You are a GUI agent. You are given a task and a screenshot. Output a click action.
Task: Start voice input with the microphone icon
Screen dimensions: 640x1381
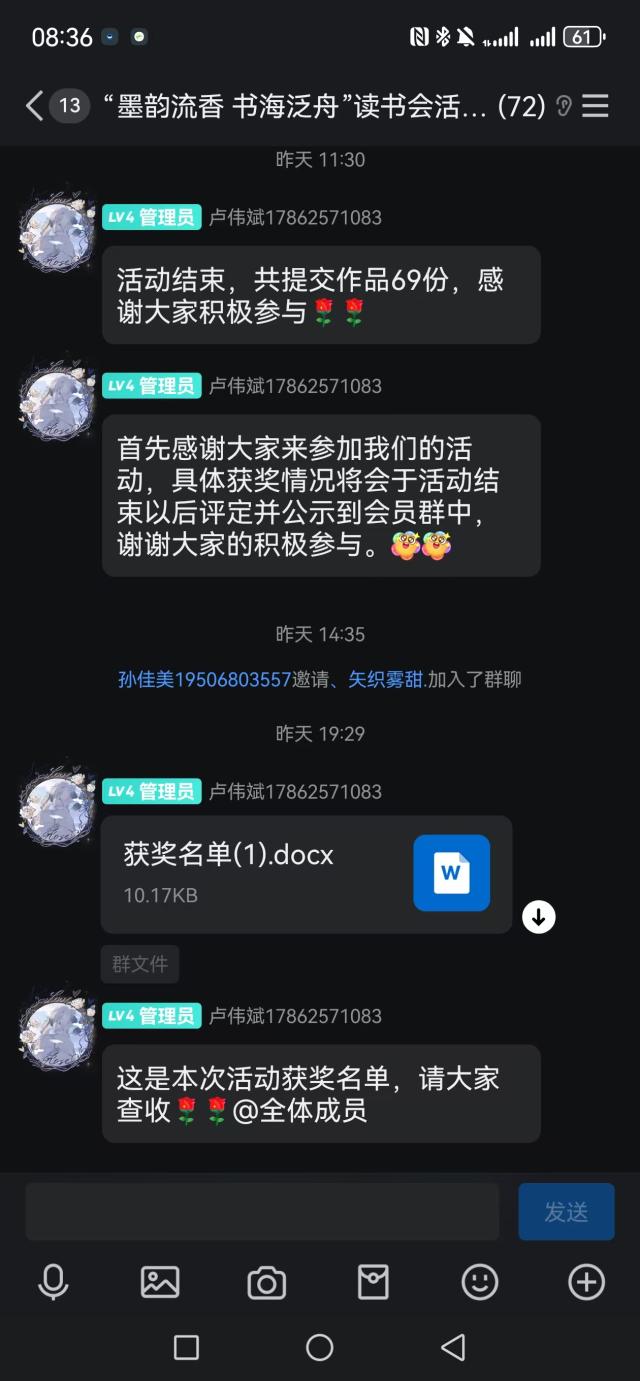point(53,1281)
